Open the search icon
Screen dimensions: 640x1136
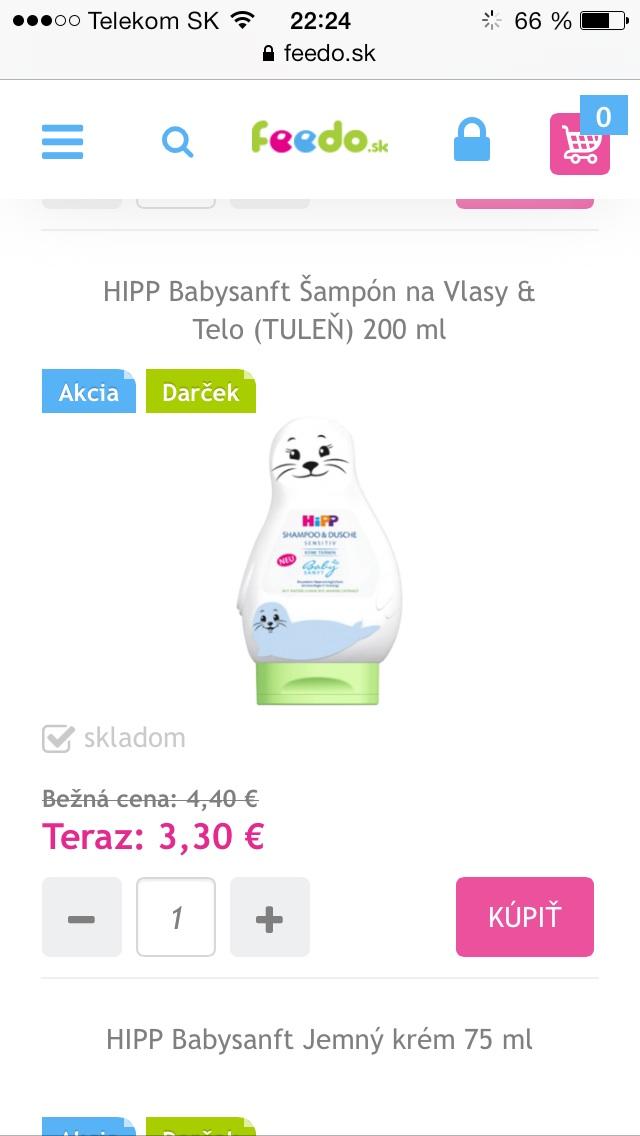pos(177,142)
